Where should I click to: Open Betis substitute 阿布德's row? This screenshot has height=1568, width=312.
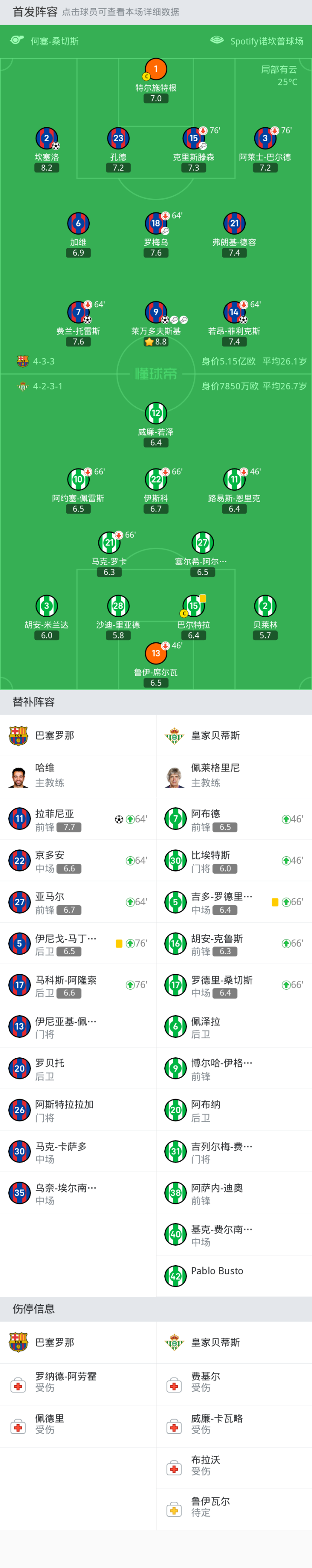(x=234, y=820)
